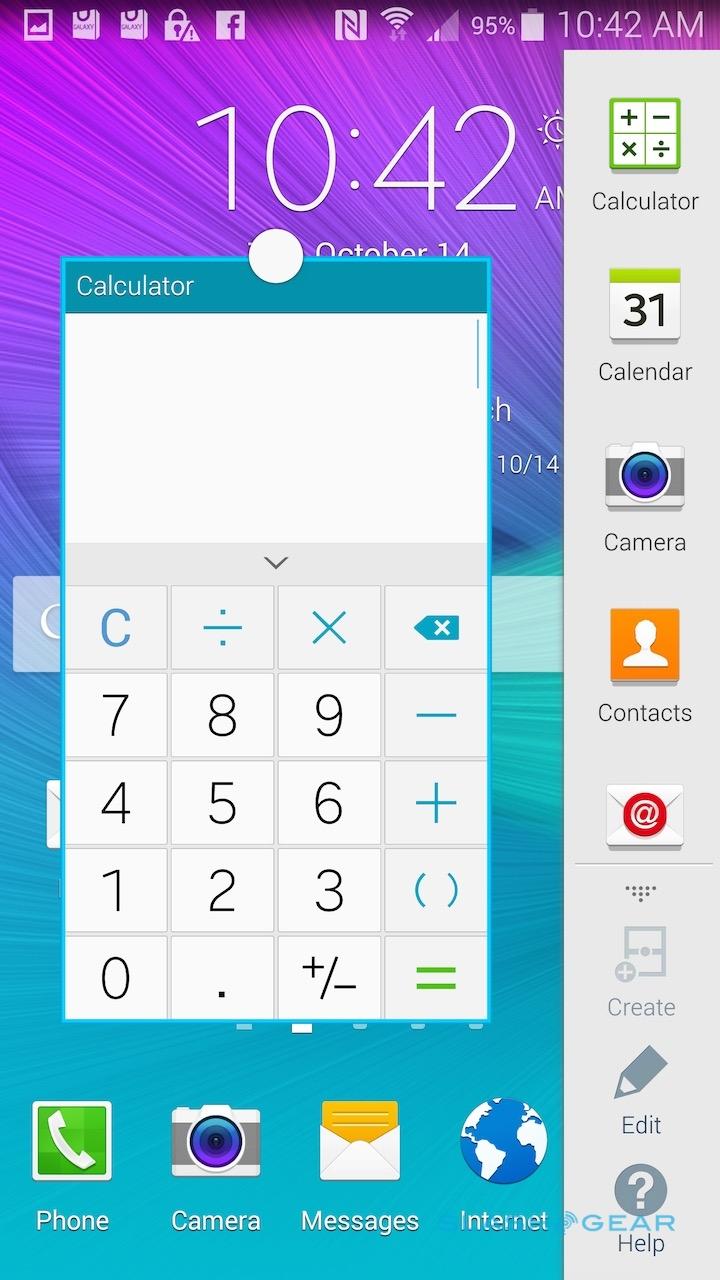This screenshot has width=720, height=1280.
Task: Open Email app in the side tray
Action: coord(645,817)
